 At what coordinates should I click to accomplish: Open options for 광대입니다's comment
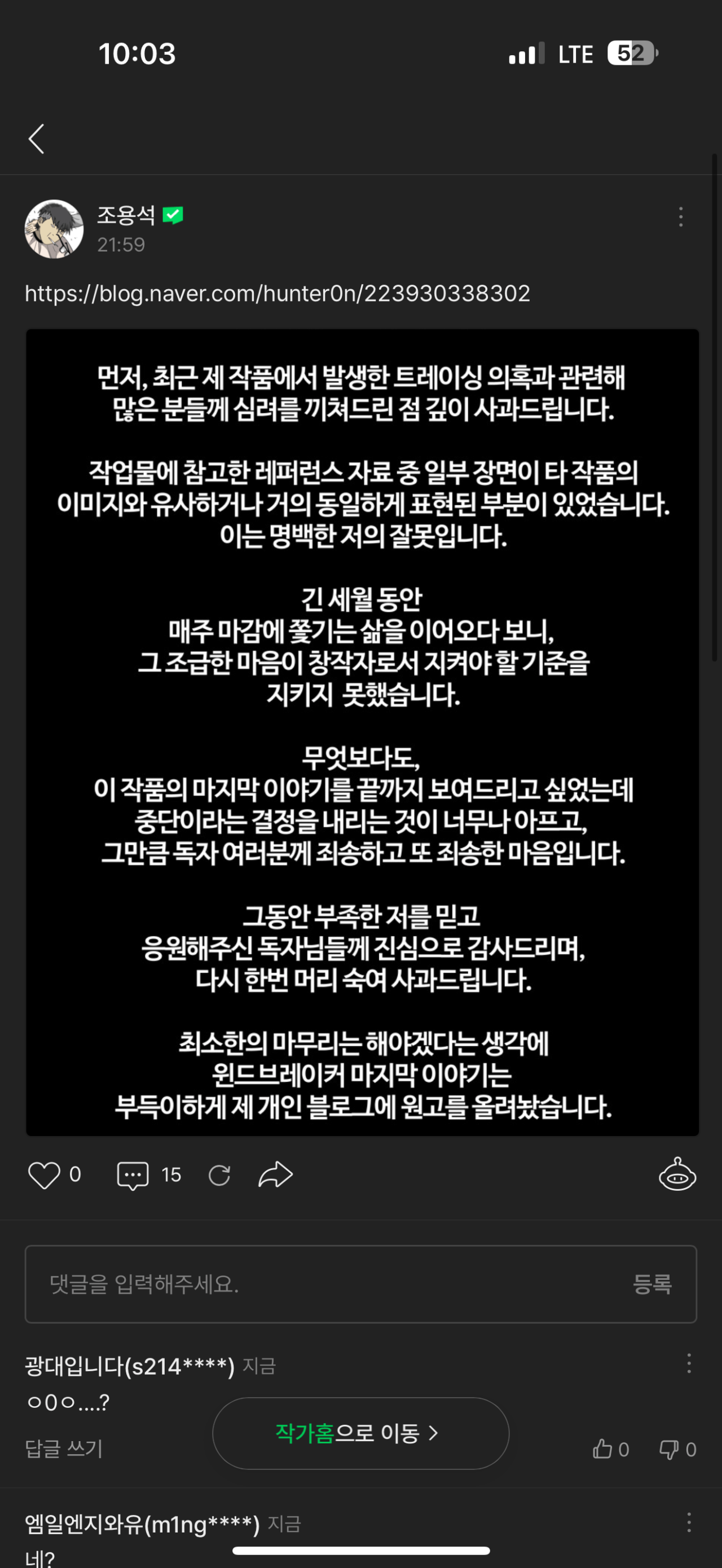tap(689, 1363)
